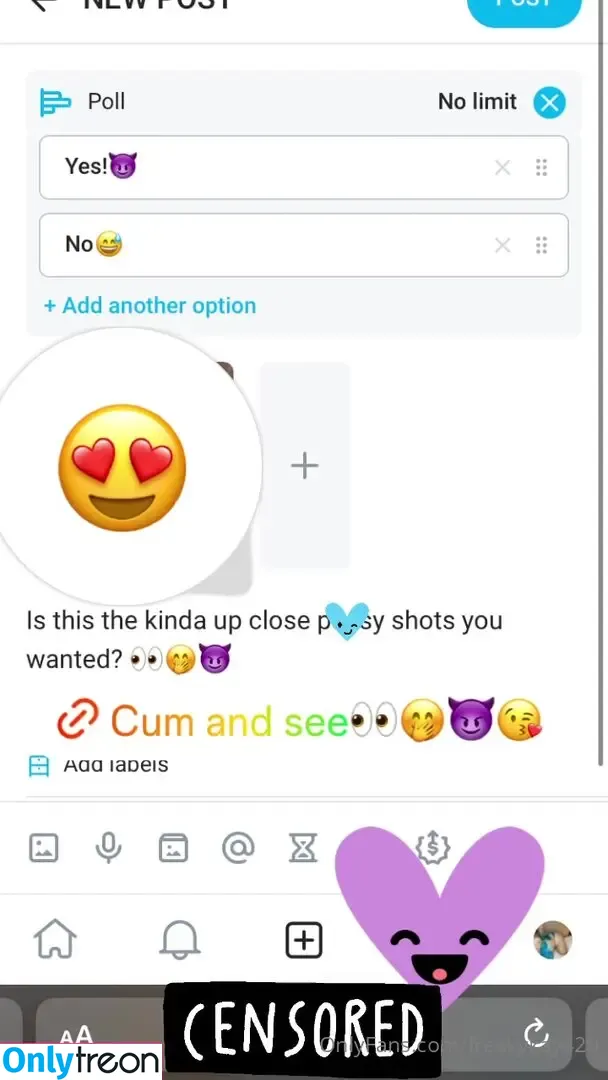The width and height of the screenshot is (608, 1080).
Task: Go to the Home tab
Action: point(55,940)
